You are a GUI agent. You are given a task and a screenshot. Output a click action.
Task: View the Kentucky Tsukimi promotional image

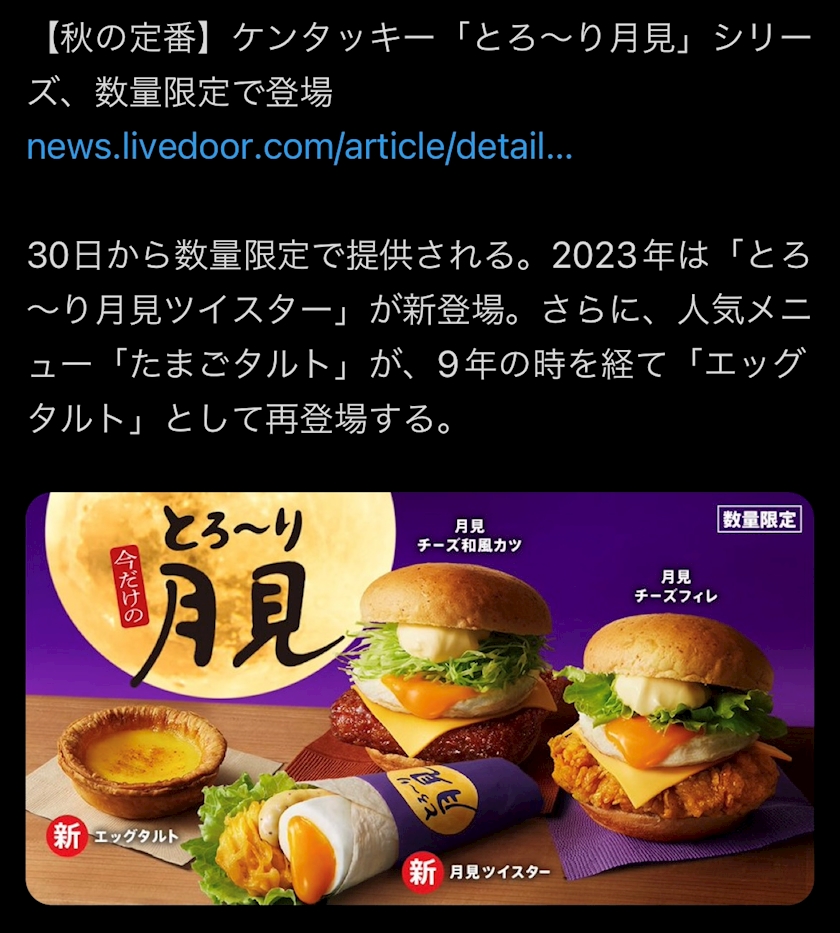(420, 698)
